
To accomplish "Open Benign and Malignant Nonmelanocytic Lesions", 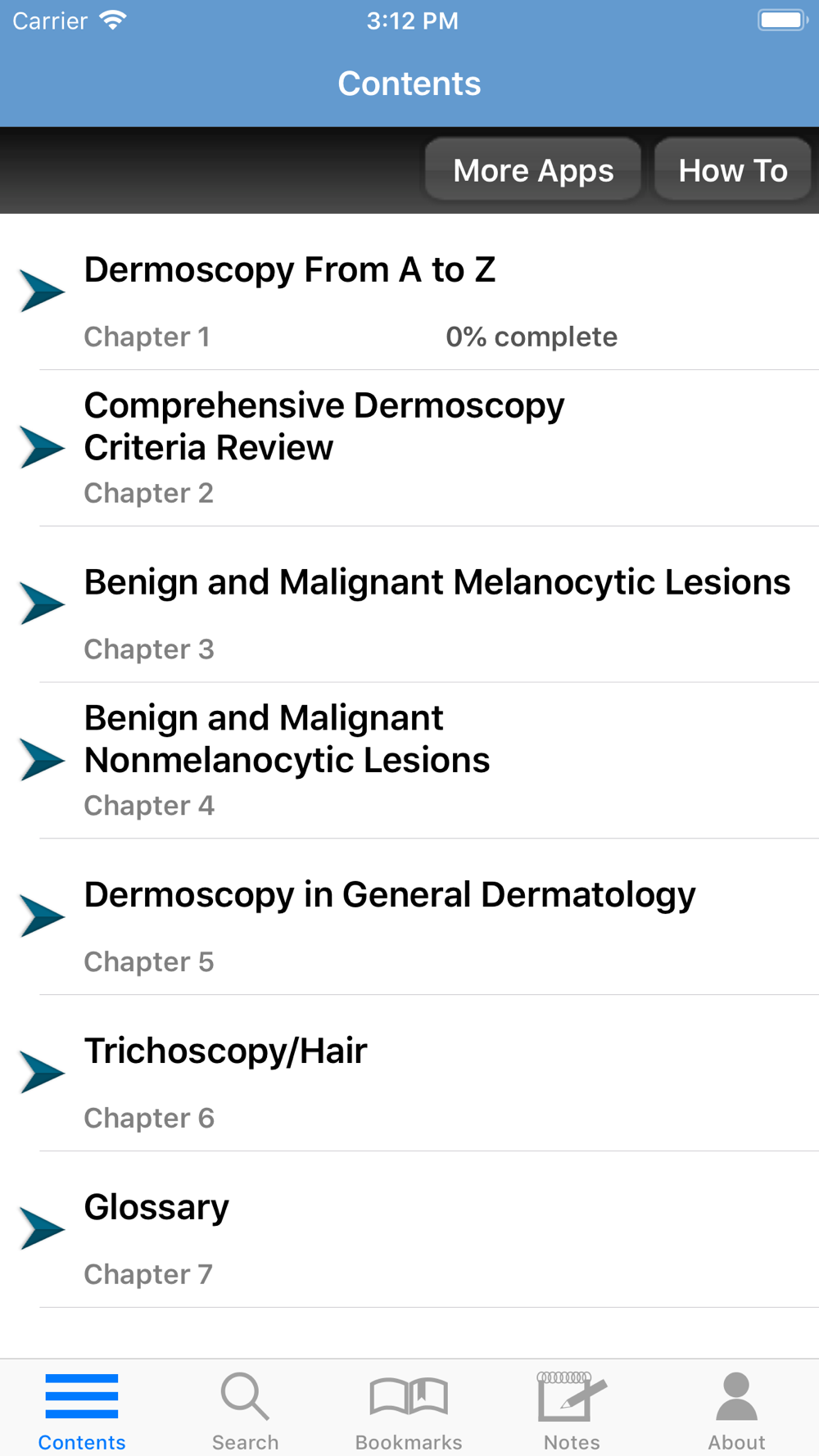I will coord(409,762).
